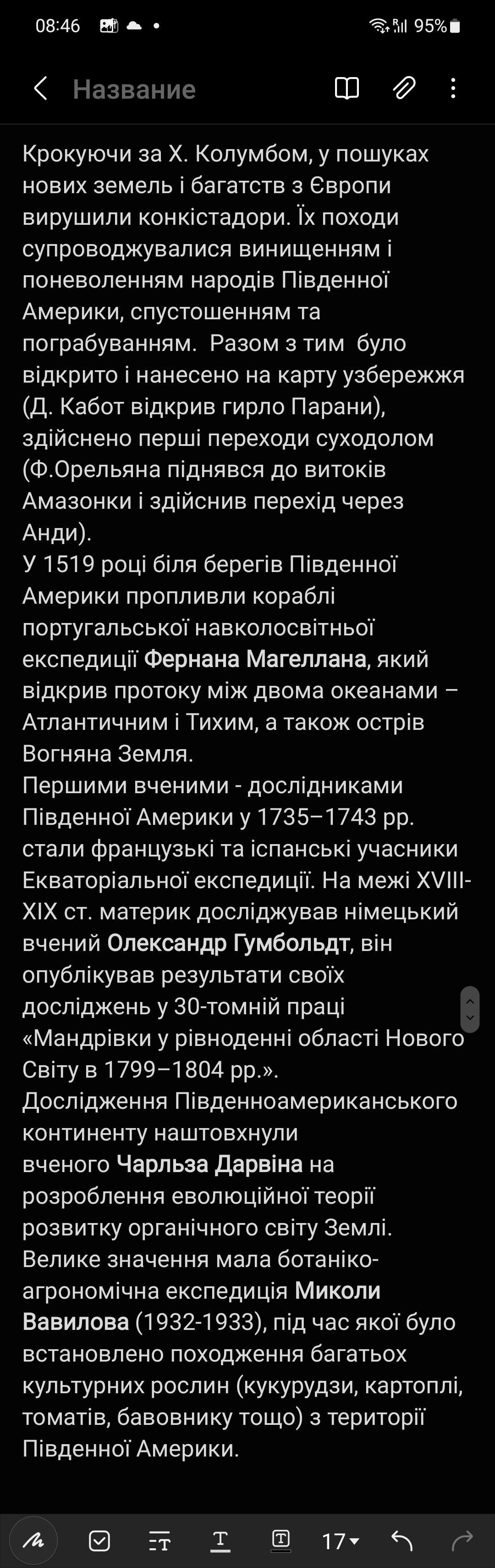Open text style options
The image size is (495, 1568).
coord(159,1540)
